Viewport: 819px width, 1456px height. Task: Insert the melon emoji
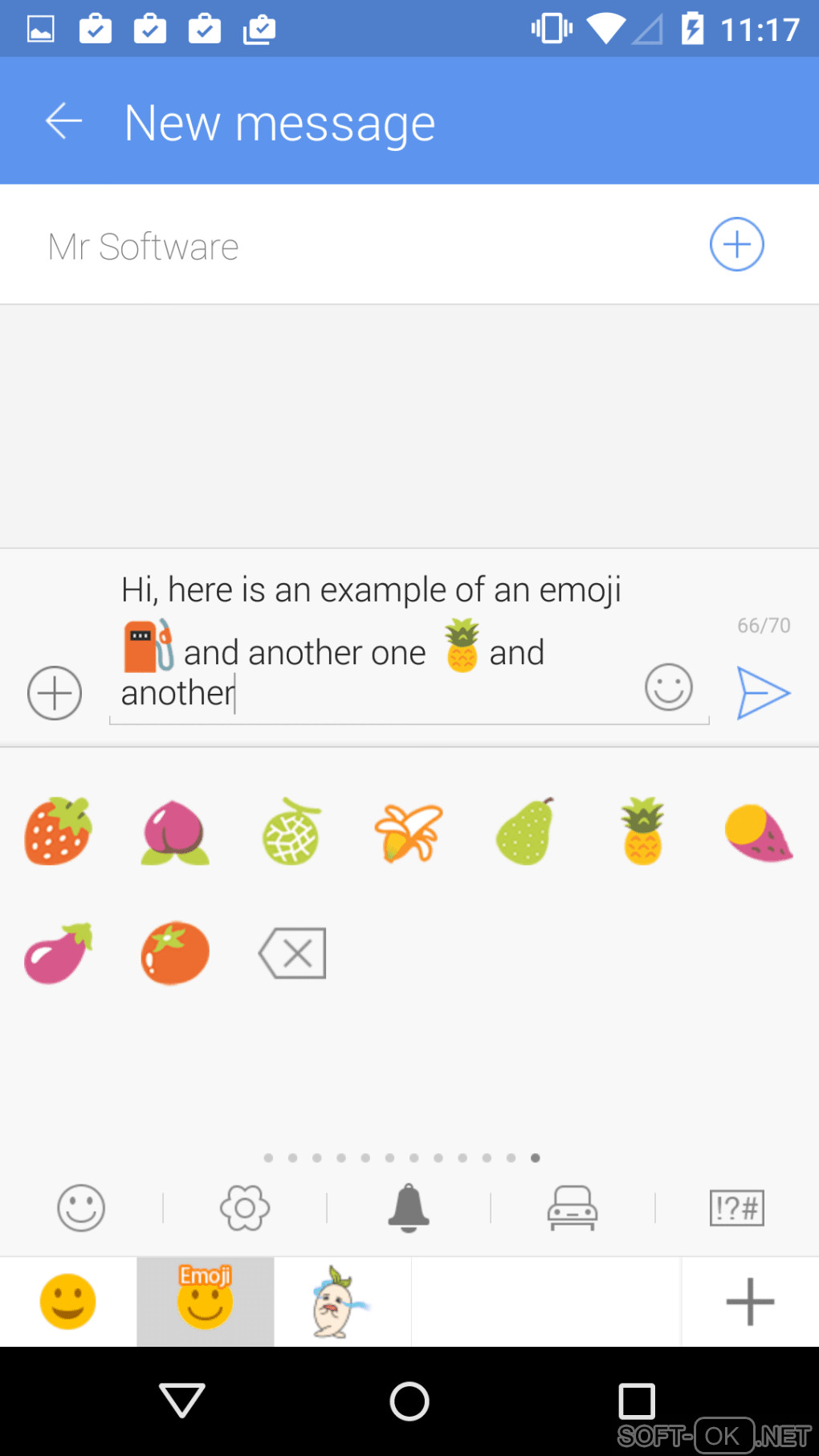click(x=291, y=832)
